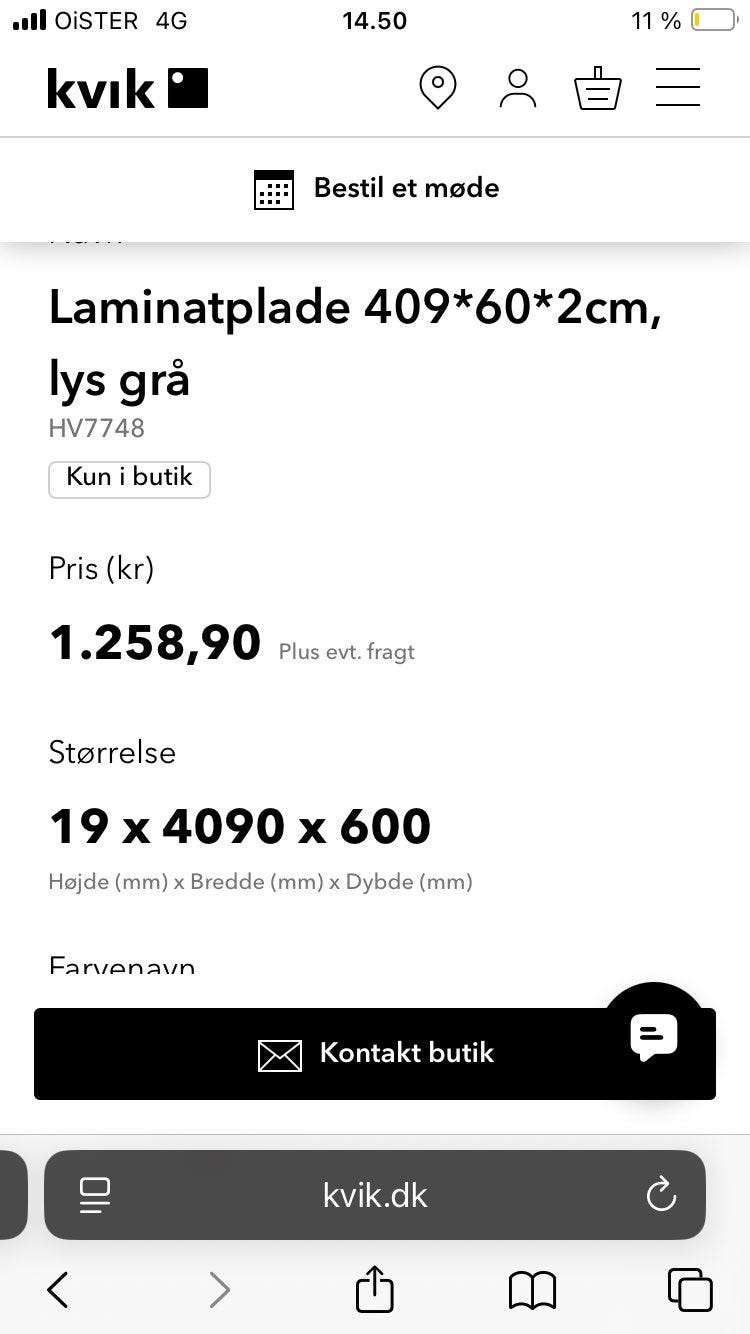
Task: Tap the kvik.dk address bar
Action: (374, 1195)
